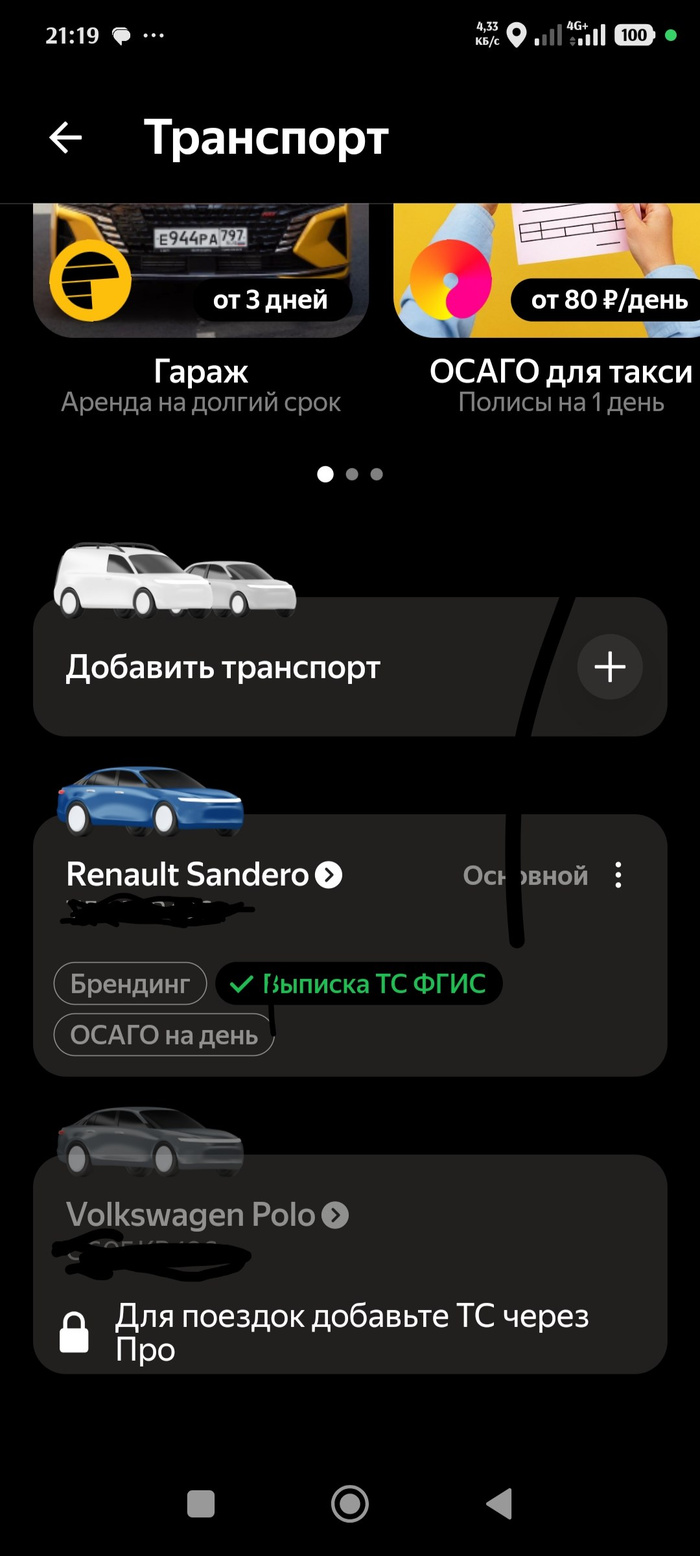Screen dimensions: 700x1556
Task: Tap the Выписка ТС ФГИС chip
Action: click(x=359, y=984)
